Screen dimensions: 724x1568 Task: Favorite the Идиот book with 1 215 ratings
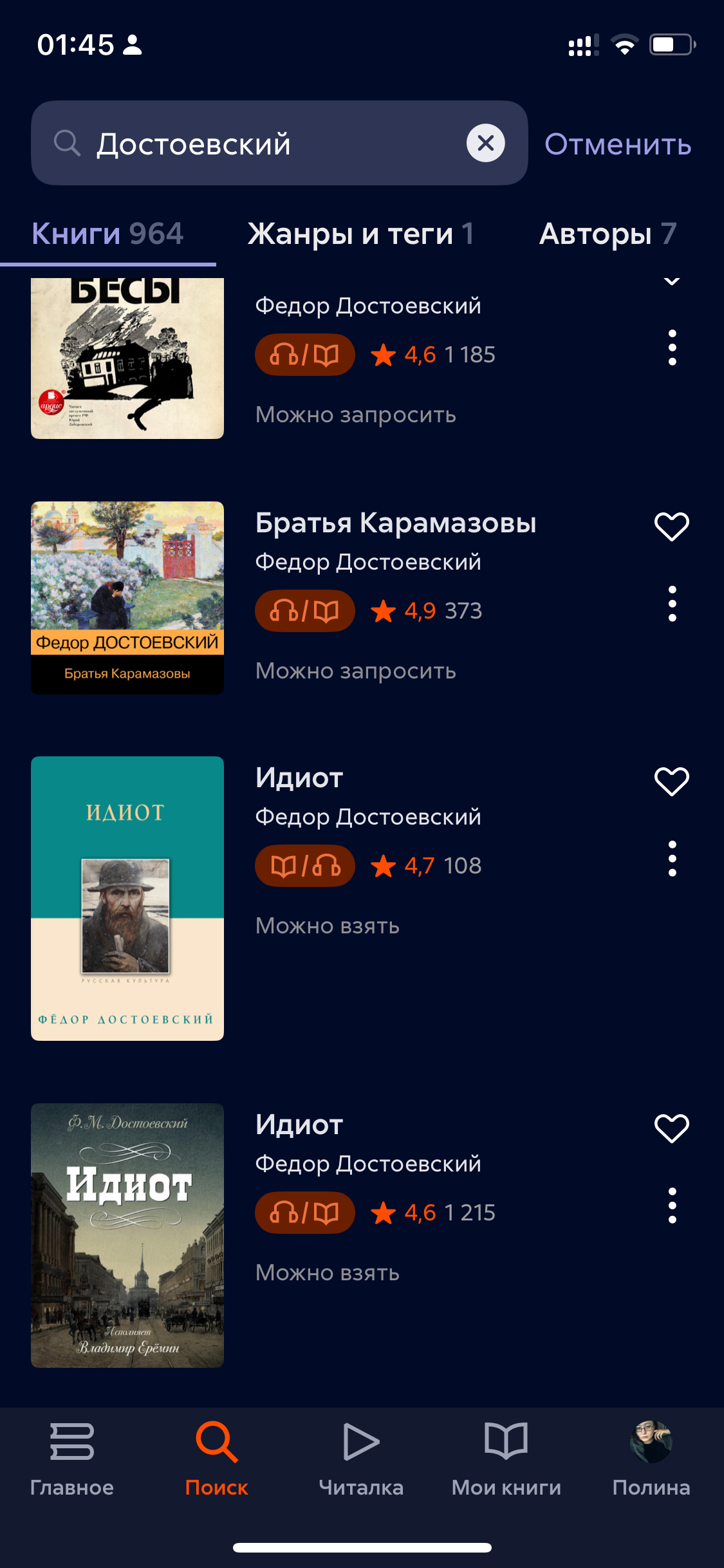click(x=671, y=1128)
